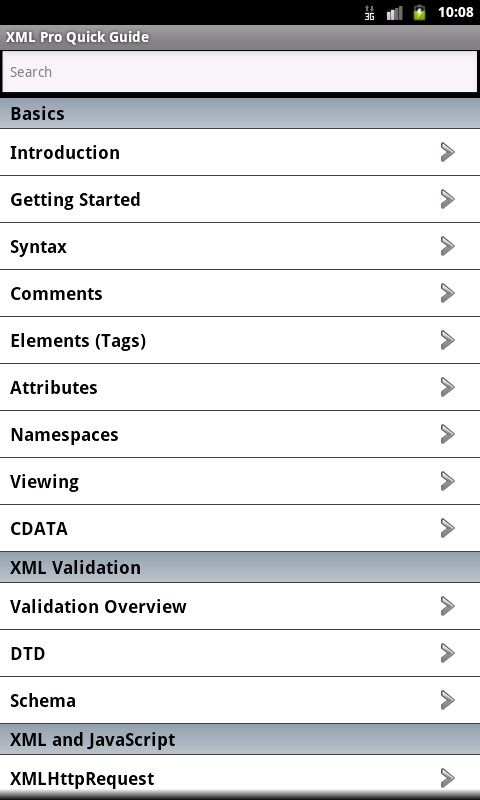The width and height of the screenshot is (480, 800).
Task: Open the Attributes topic
Action: point(240,387)
